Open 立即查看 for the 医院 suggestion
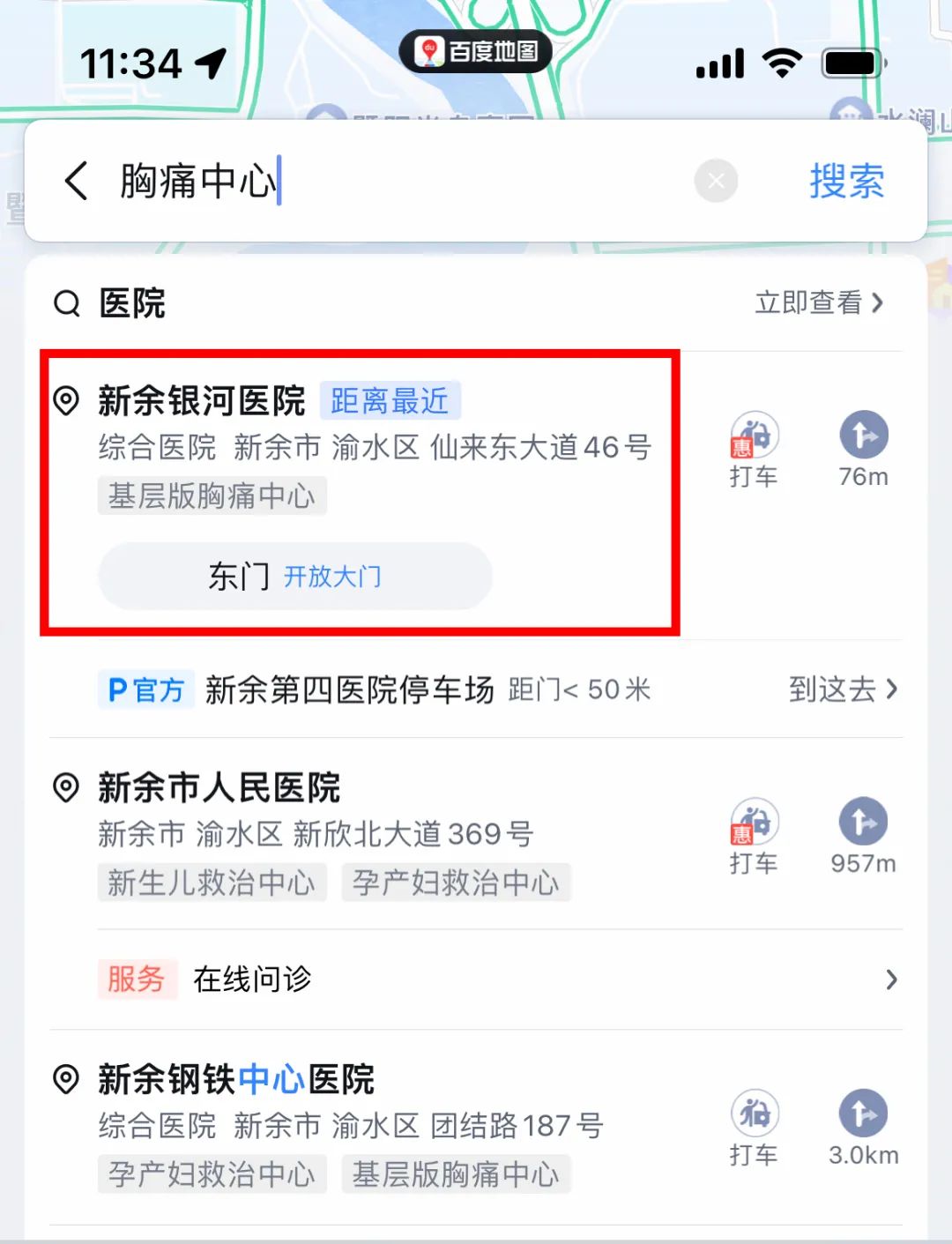 818,302
